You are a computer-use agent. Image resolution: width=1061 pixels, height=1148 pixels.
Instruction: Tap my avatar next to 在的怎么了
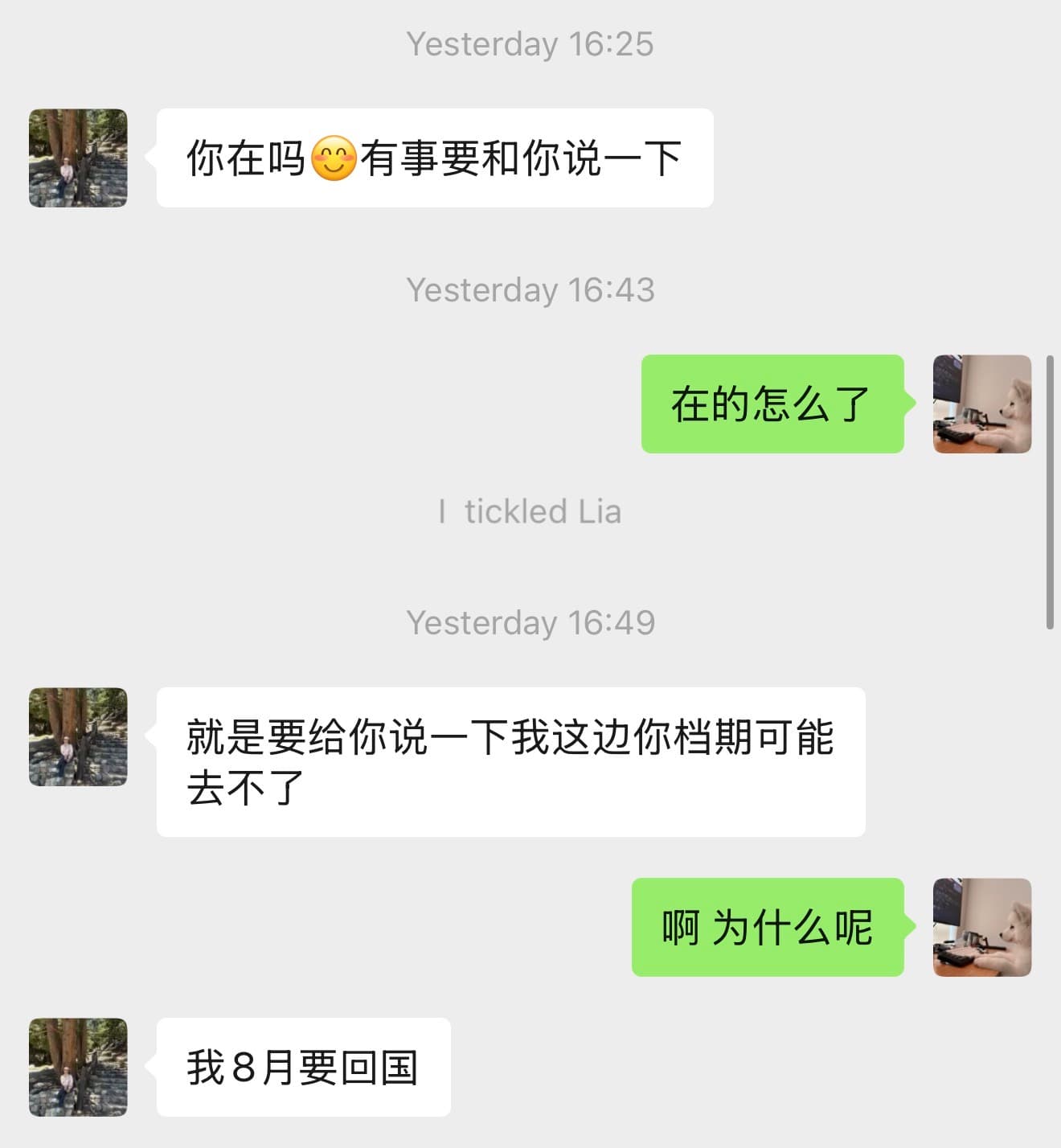tap(981, 404)
